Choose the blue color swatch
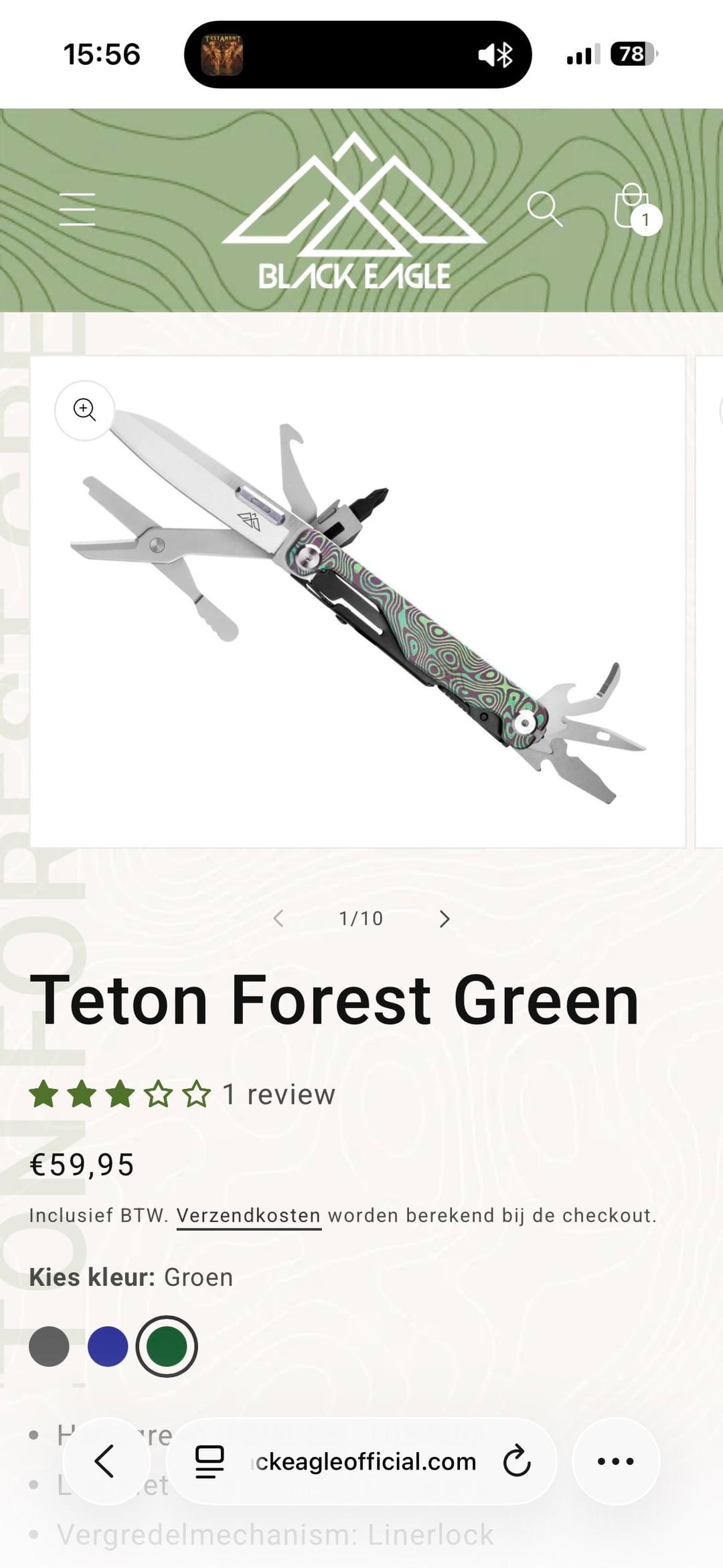This screenshot has width=723, height=1568. (x=108, y=1346)
